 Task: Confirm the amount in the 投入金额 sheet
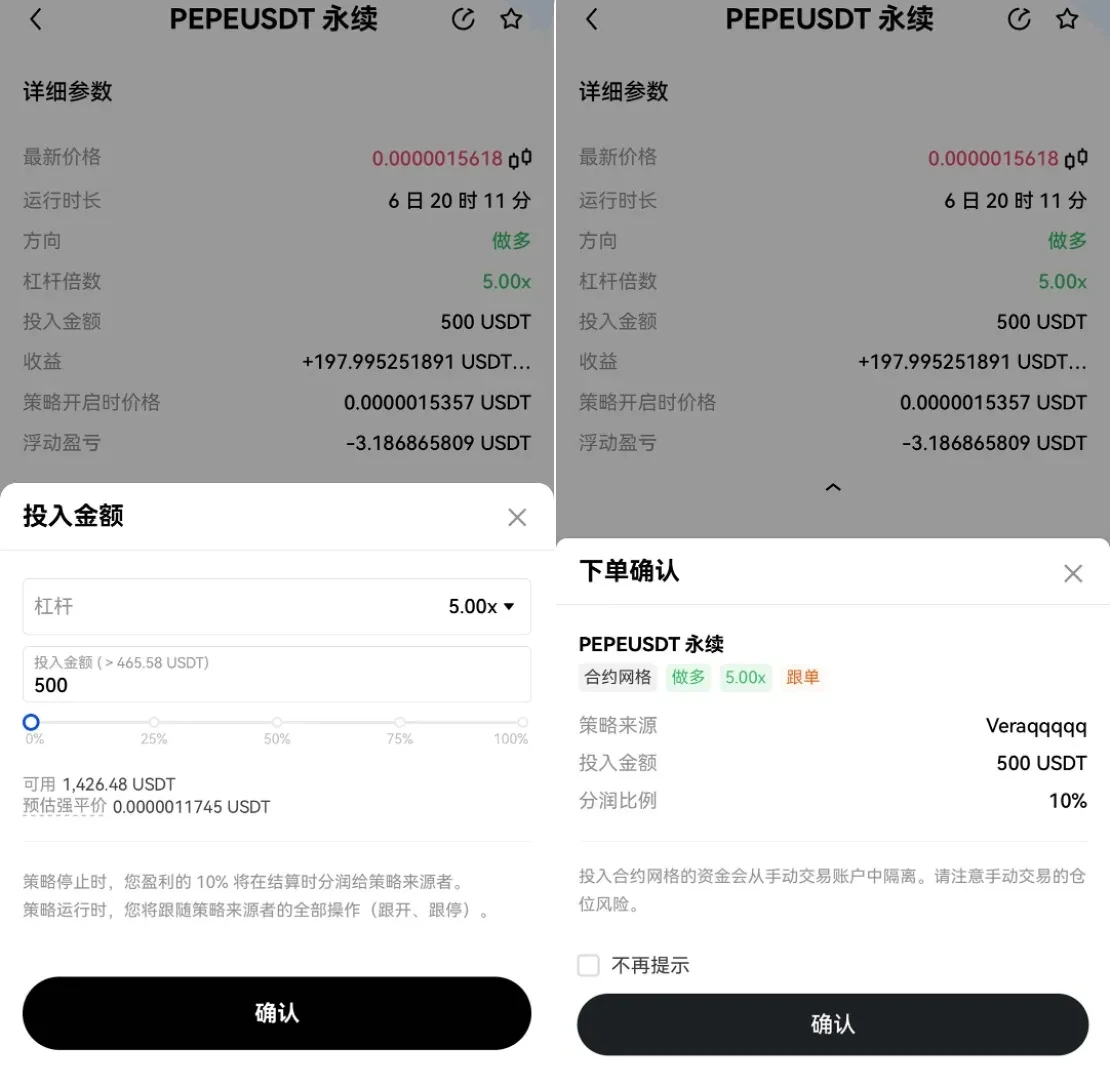(276, 1013)
